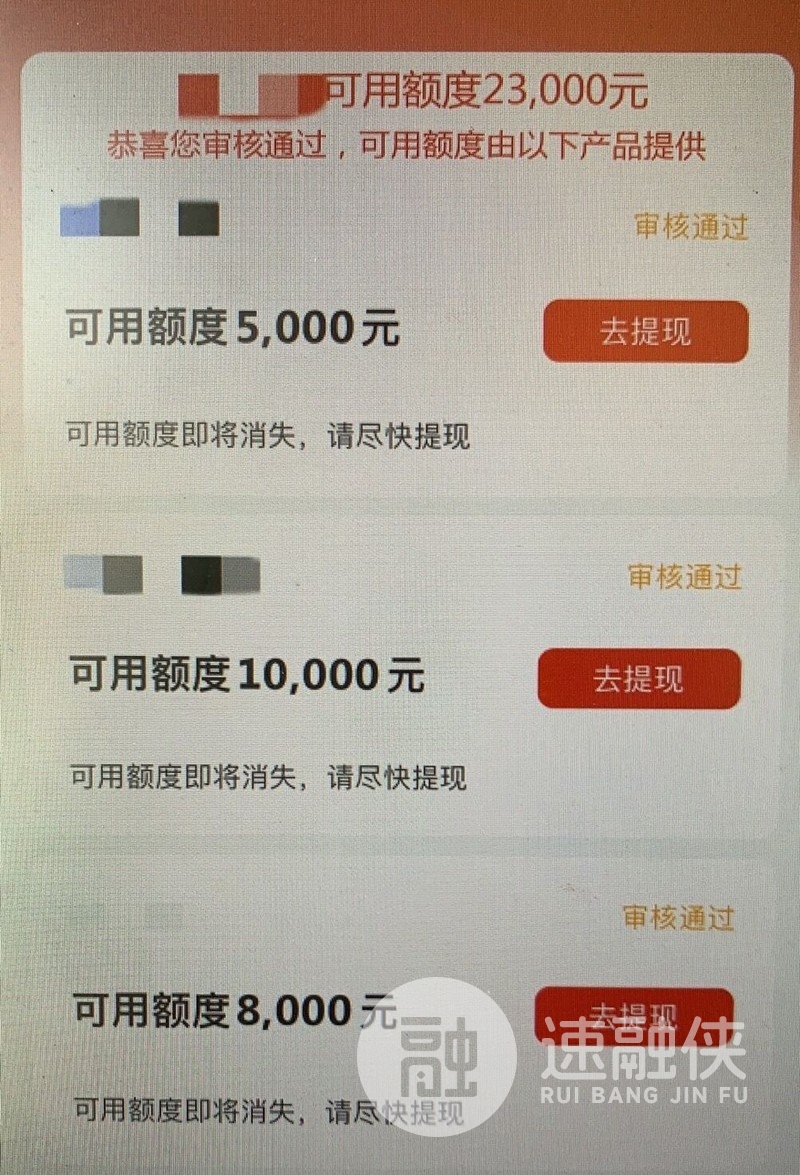The image size is (800, 1175).
Task: Tap 去提现 for the 5,000元 quota
Action: click(x=645, y=331)
